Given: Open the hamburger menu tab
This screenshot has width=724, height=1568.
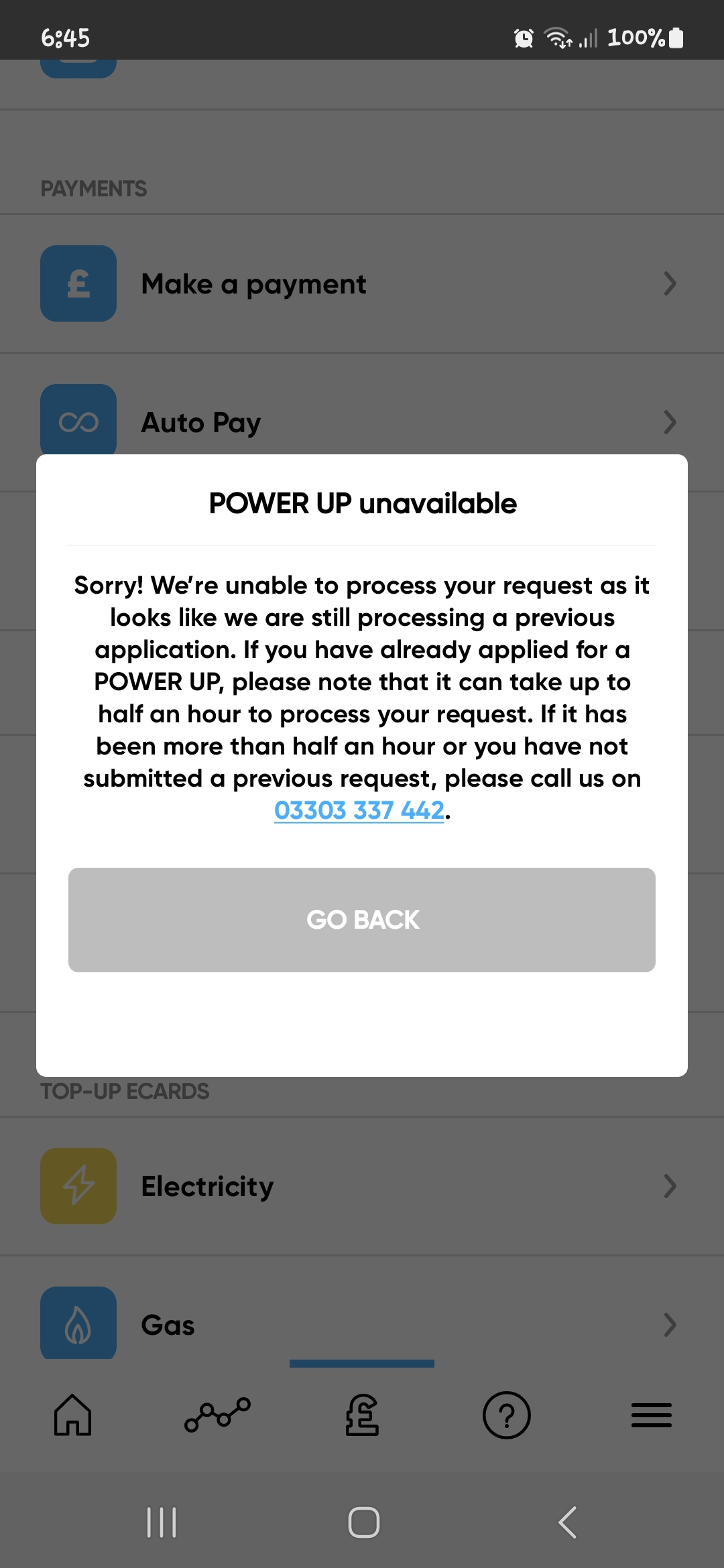Looking at the screenshot, I should [x=652, y=1415].
